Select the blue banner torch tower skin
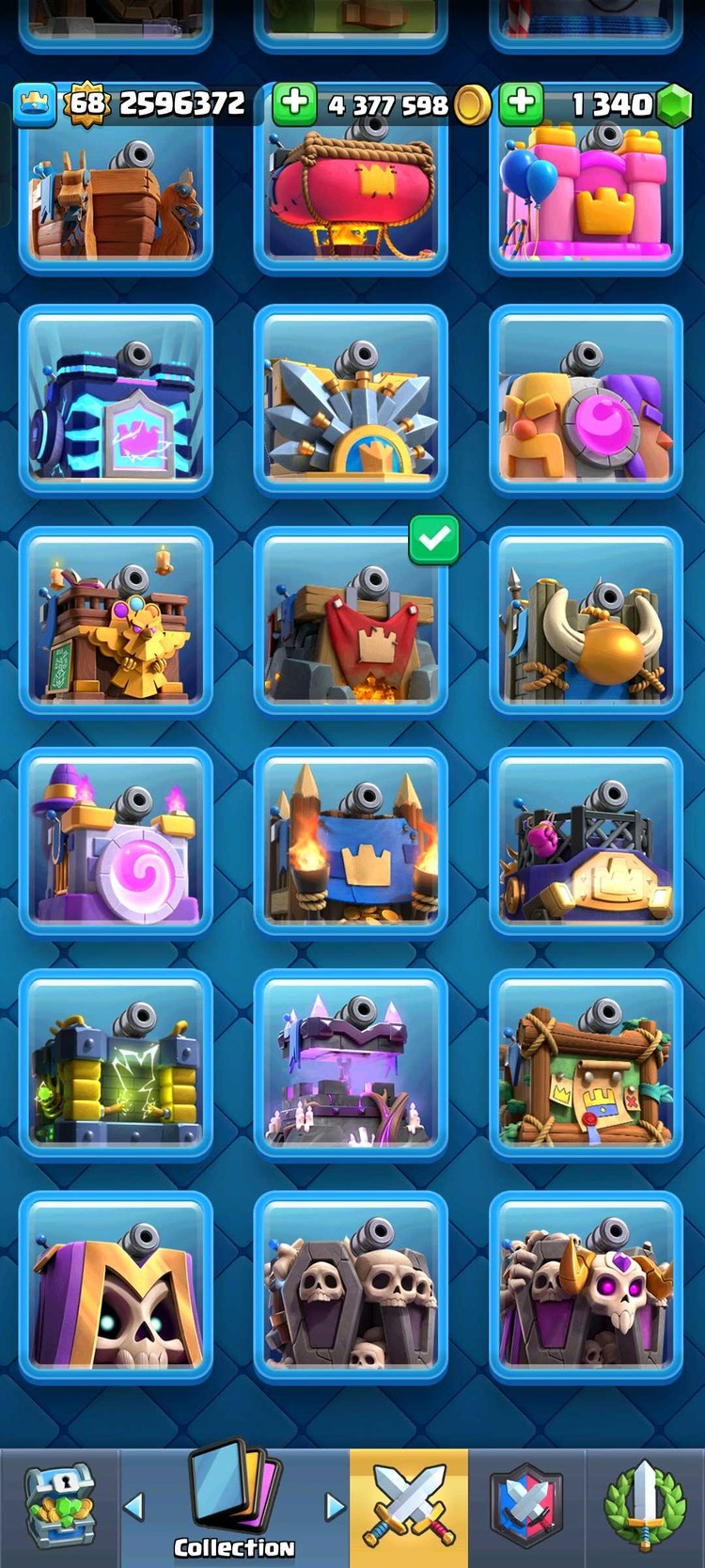The image size is (705, 1568). tap(351, 842)
